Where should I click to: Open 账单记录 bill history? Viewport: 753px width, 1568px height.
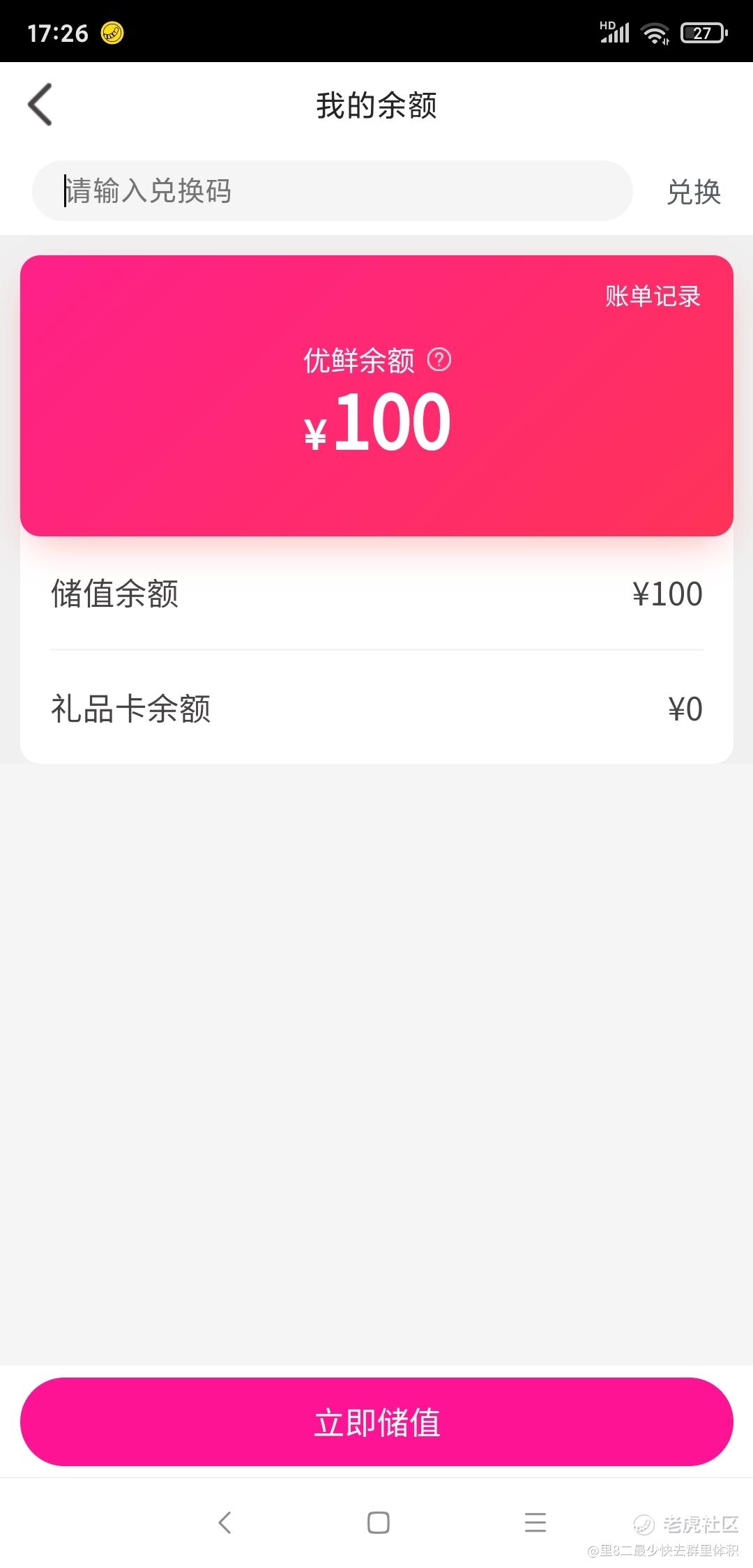click(x=652, y=296)
